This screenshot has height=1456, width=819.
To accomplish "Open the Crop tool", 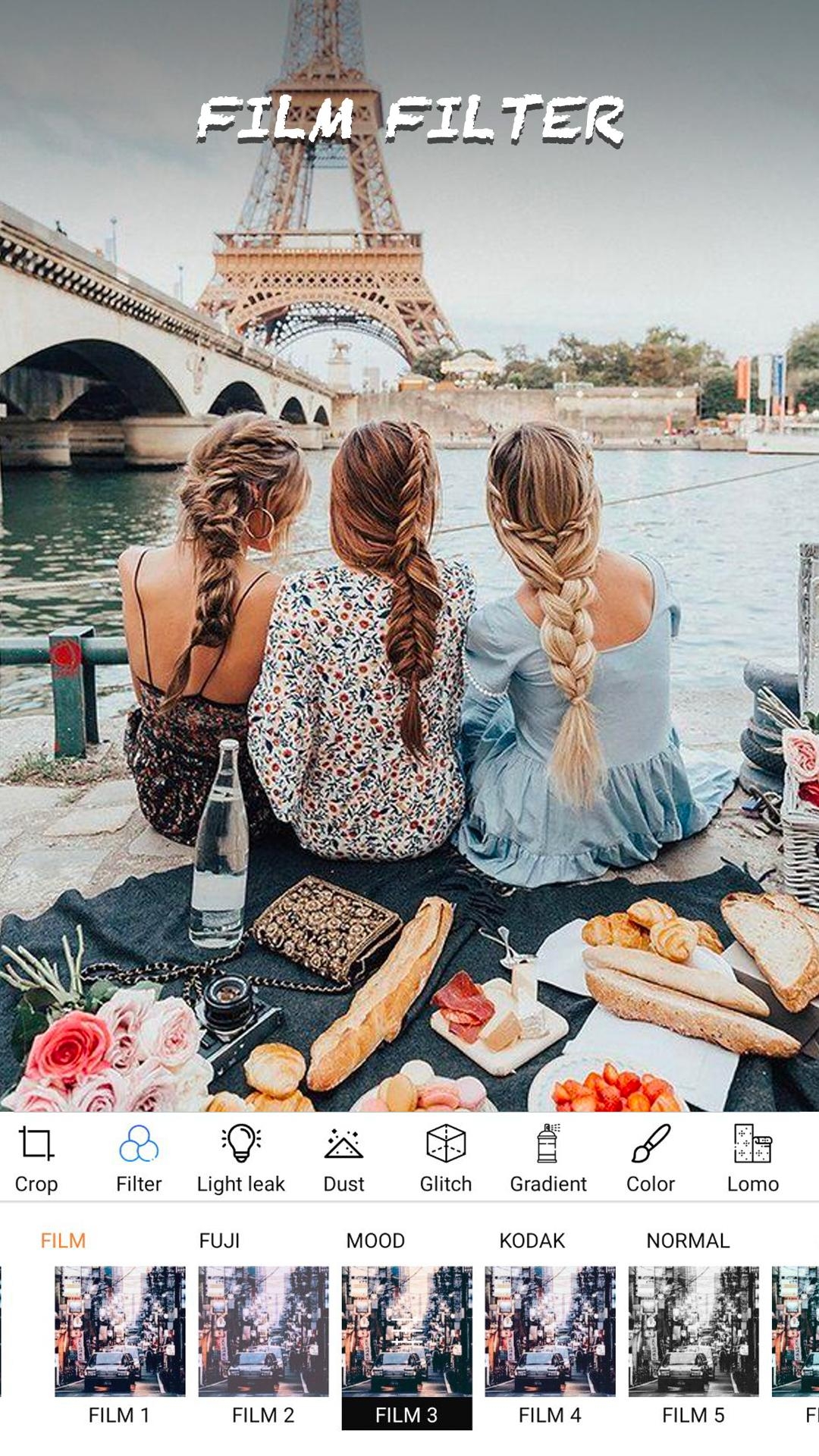I will [x=36, y=1159].
